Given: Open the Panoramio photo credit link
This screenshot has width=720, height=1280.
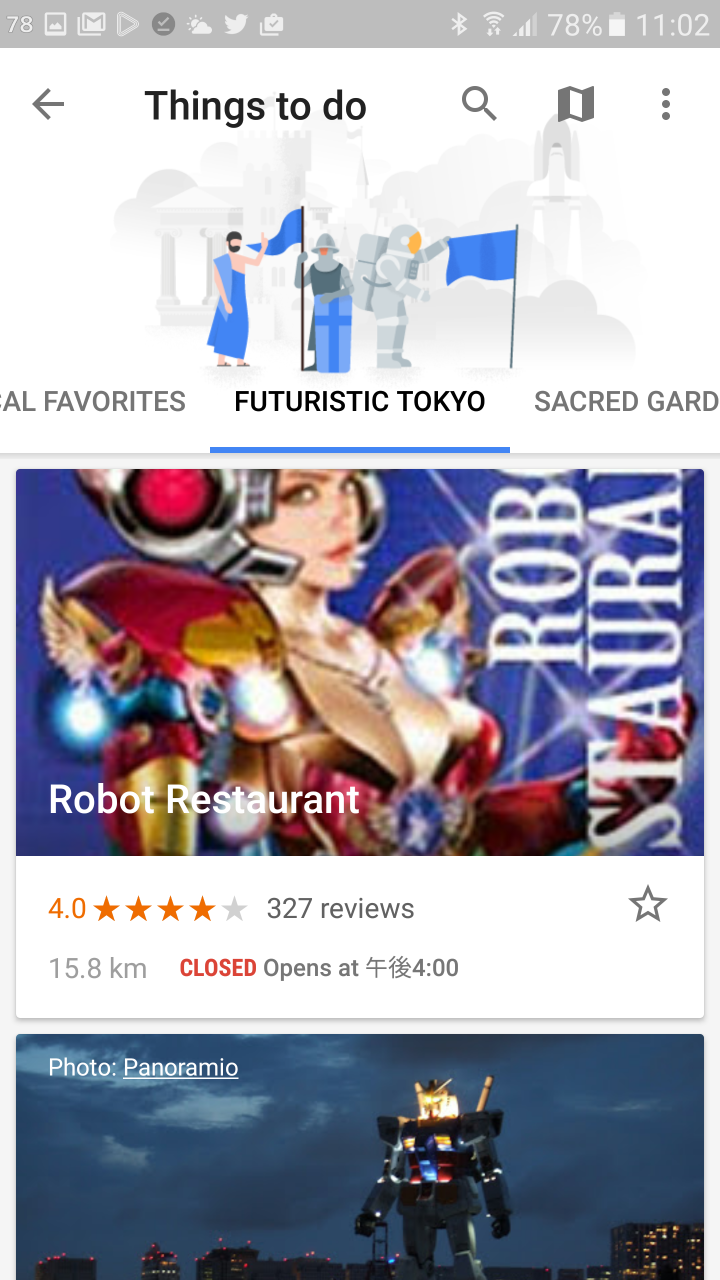Looking at the screenshot, I should tap(180, 1067).
